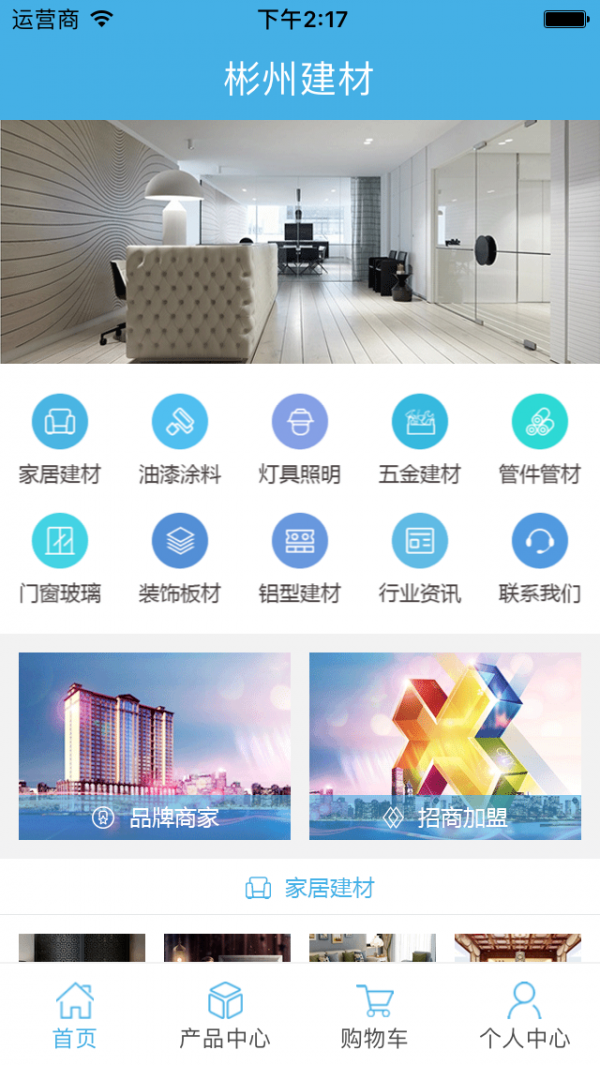
Task: Open the 招商加盟 banner card
Action: [x=445, y=746]
